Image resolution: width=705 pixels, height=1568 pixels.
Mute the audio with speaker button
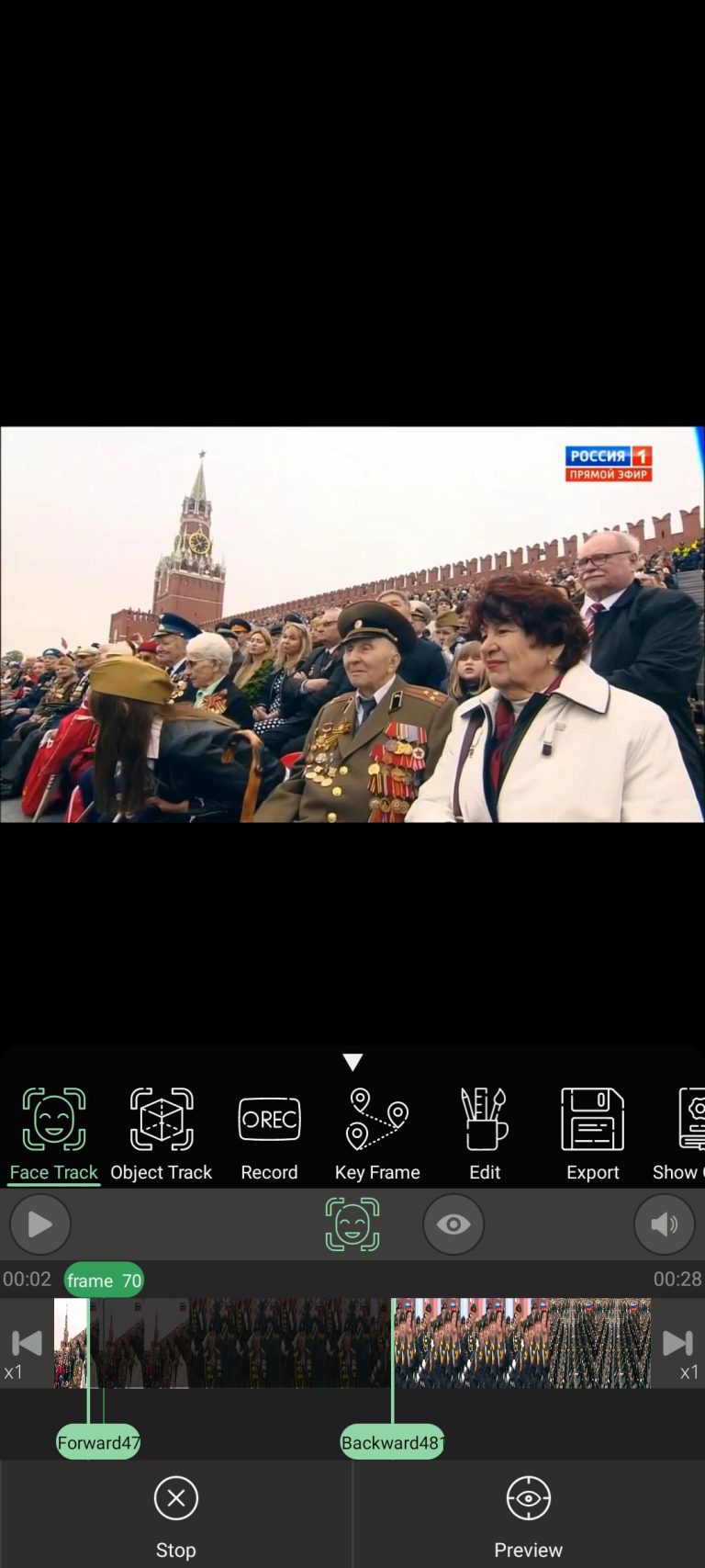pyautogui.click(x=664, y=1224)
